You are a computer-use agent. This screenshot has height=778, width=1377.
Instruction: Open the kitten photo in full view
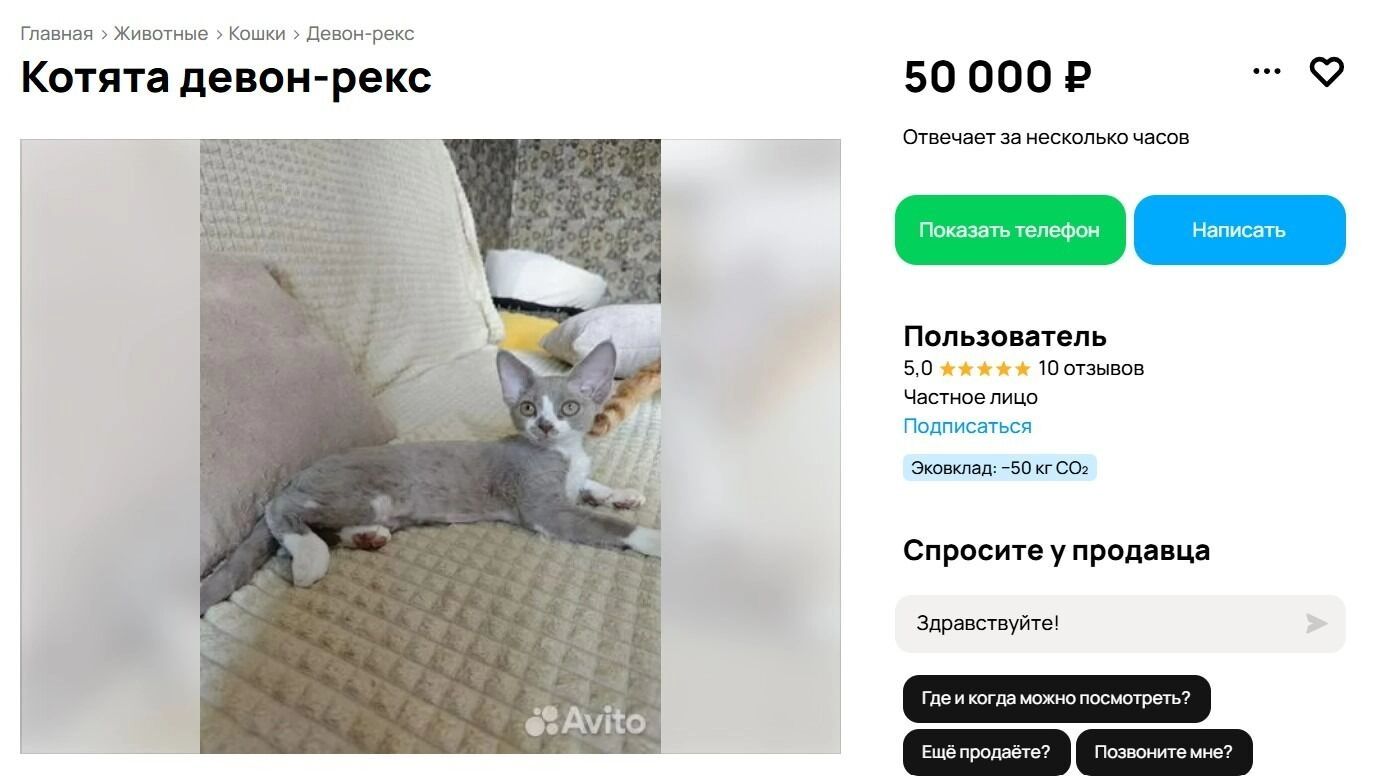tap(430, 446)
